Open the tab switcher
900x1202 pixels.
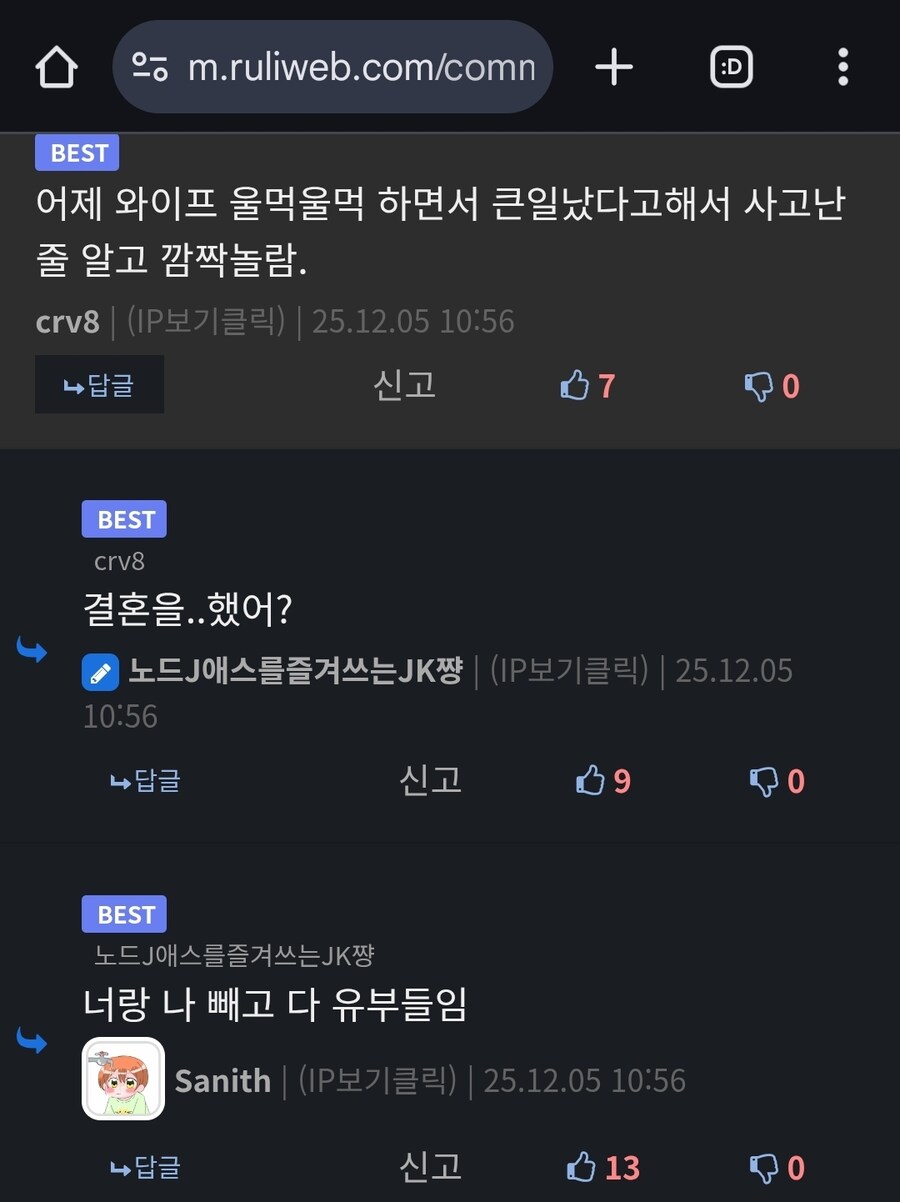click(x=731, y=66)
